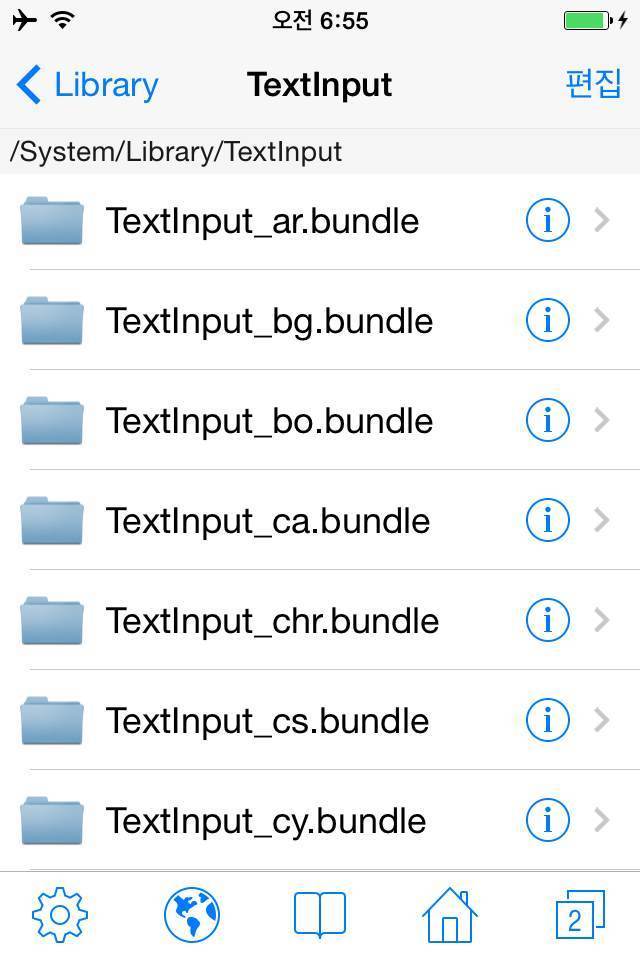Open the TextInput_ar.bundle folder
This screenshot has height=960, width=640.
tap(262, 221)
